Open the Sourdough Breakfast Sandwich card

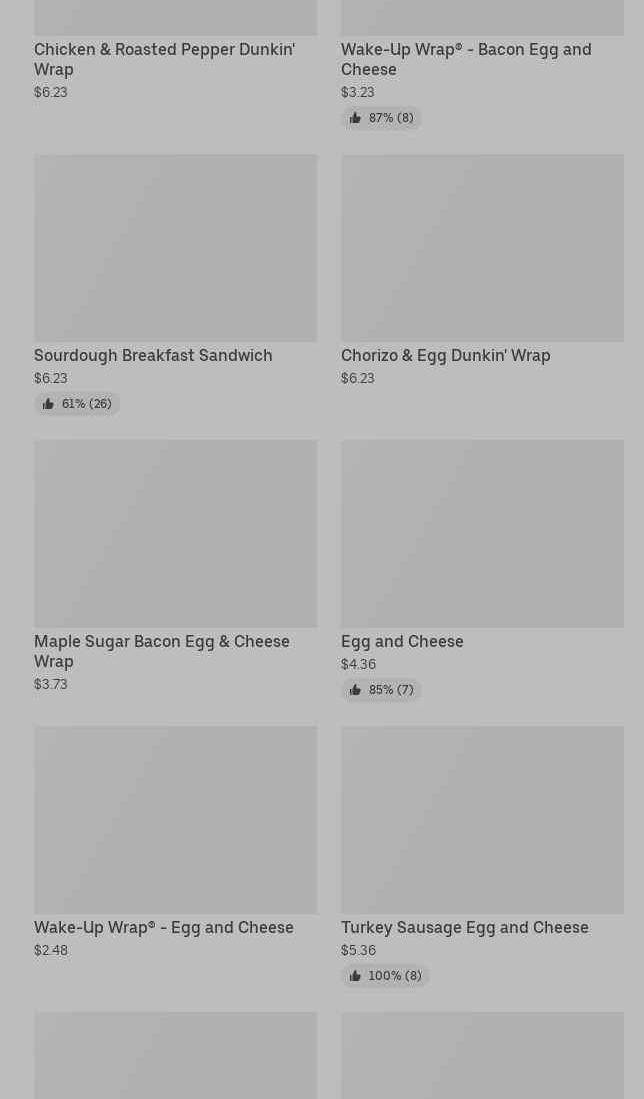(x=175, y=285)
